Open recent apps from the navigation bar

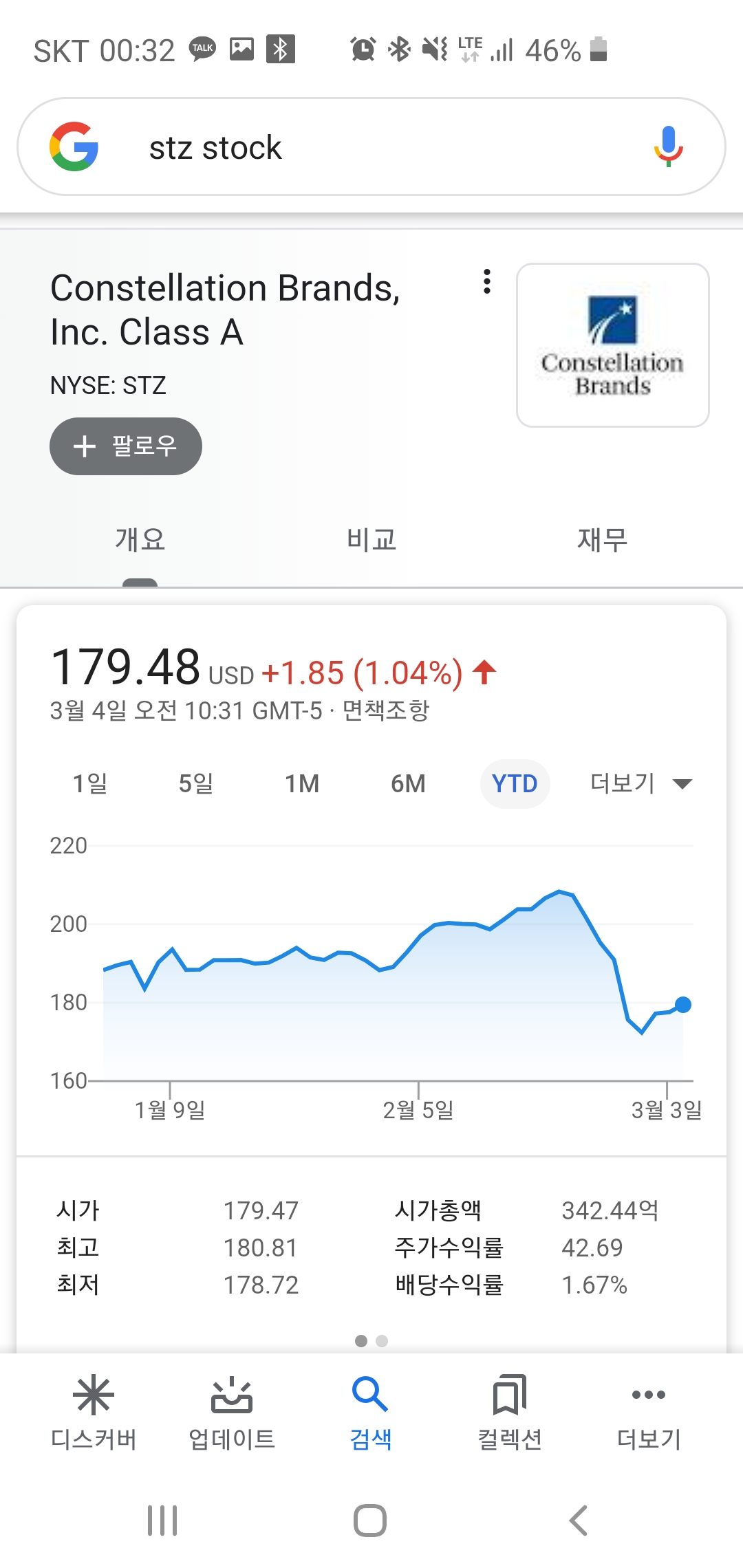[x=162, y=1521]
